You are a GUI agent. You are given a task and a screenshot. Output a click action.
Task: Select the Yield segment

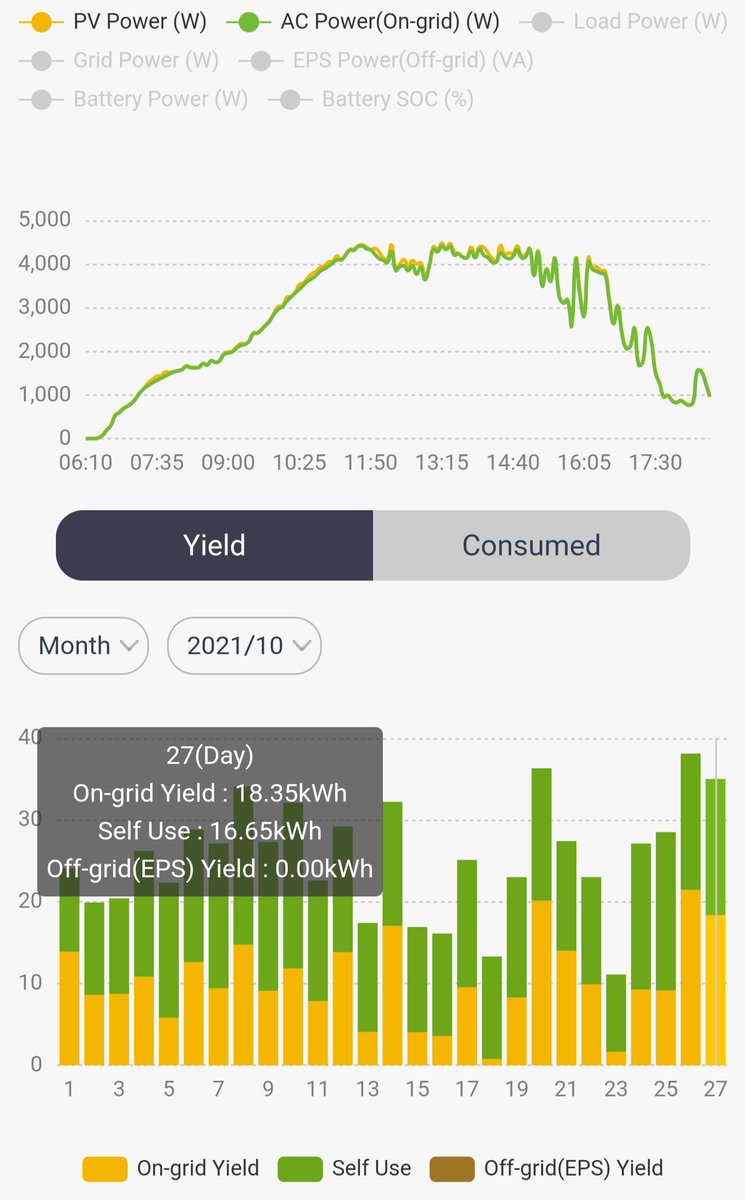coord(214,545)
